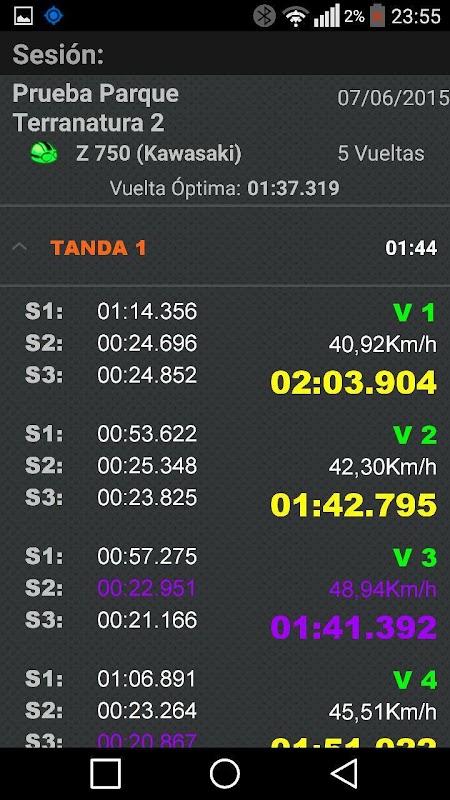
Task: Open lap V 2 with time 01:42.795
Action: pyautogui.click(x=225, y=471)
